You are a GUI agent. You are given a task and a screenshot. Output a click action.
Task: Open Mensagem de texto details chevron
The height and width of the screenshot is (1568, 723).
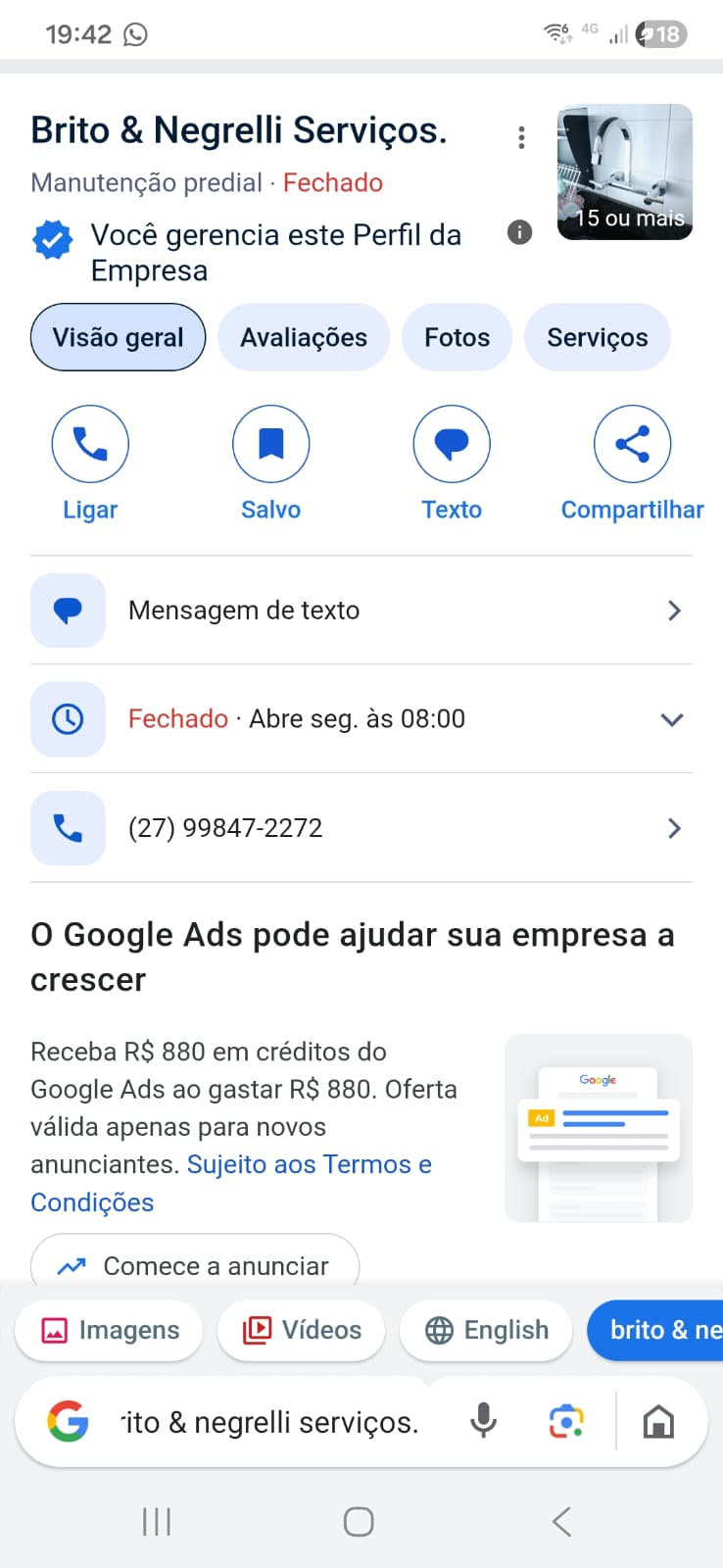pyautogui.click(x=673, y=610)
